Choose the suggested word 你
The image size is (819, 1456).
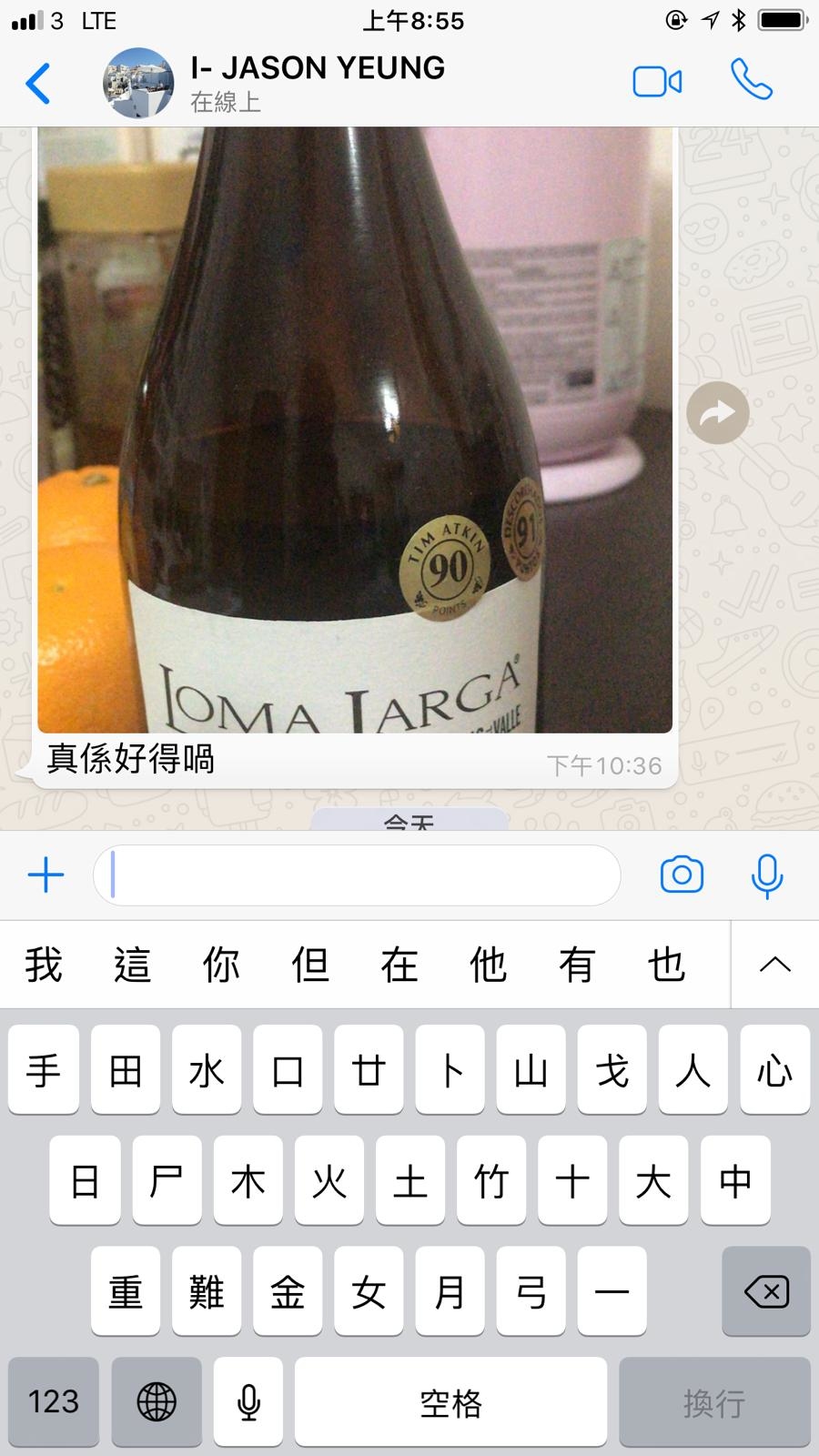[x=221, y=965]
